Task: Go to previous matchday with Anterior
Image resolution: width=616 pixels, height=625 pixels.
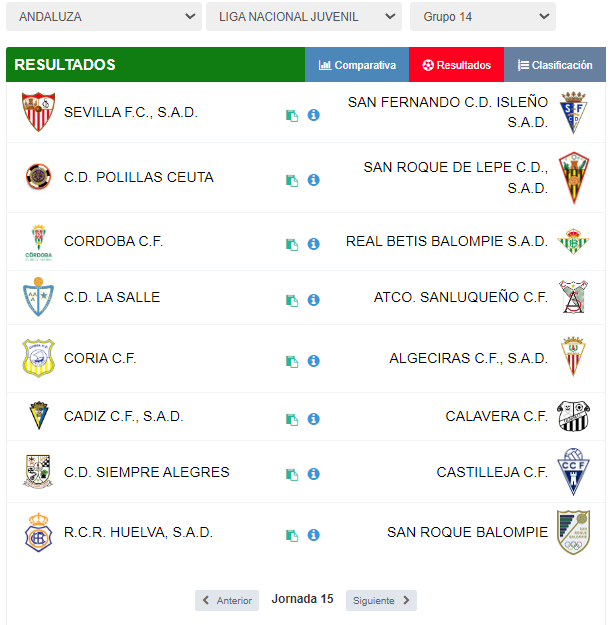Action: (x=227, y=601)
